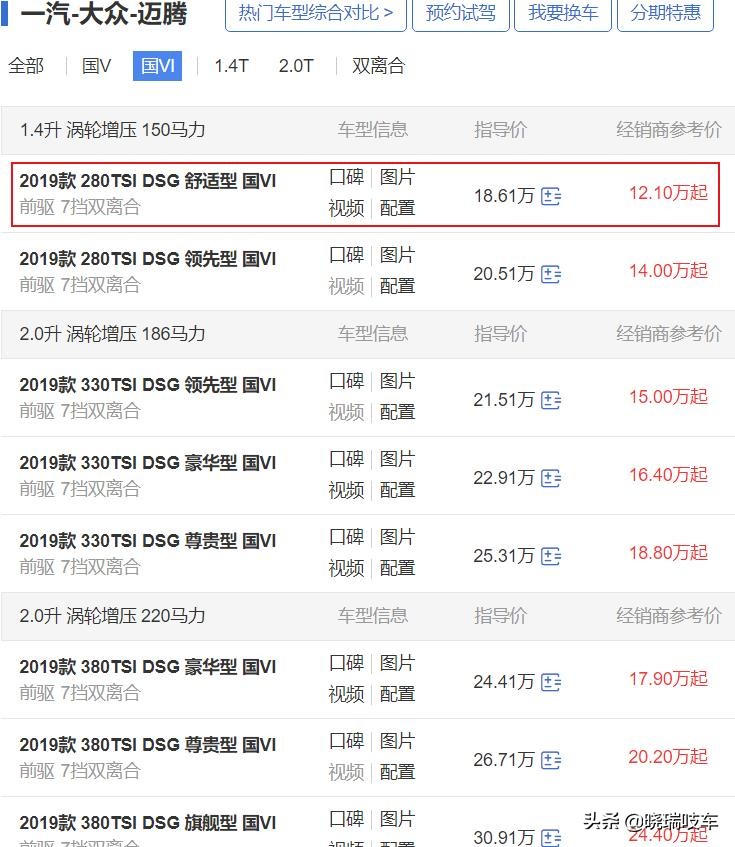Open the 分期特惠 button
735x847 pixels.
[665, 15]
